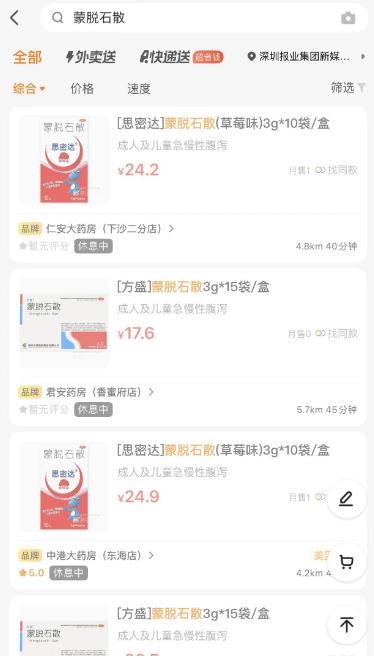Open the ¥24.2 思密达 蒙脱石散 product
The height and width of the screenshot is (658, 374).
click(x=223, y=123)
